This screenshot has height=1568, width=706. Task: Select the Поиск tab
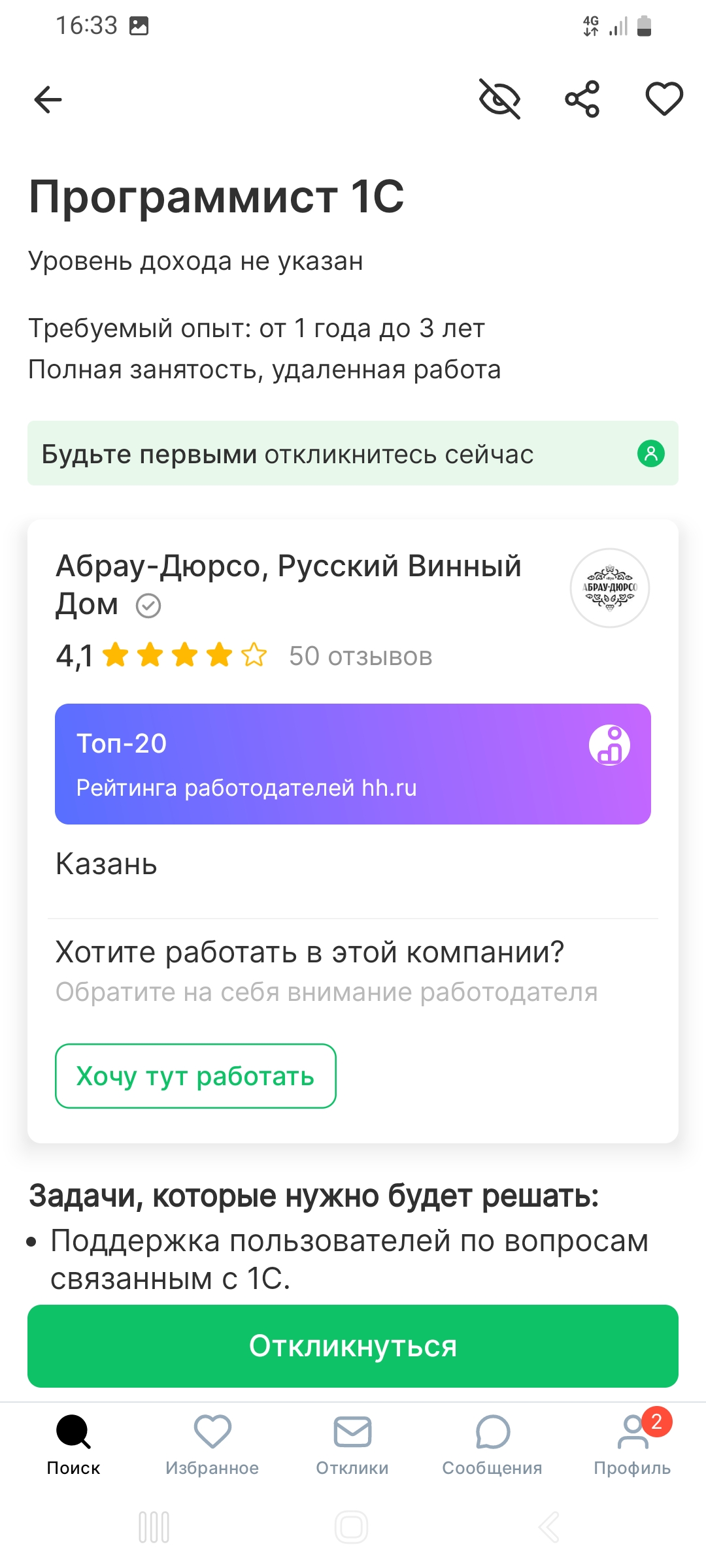coord(73,1445)
